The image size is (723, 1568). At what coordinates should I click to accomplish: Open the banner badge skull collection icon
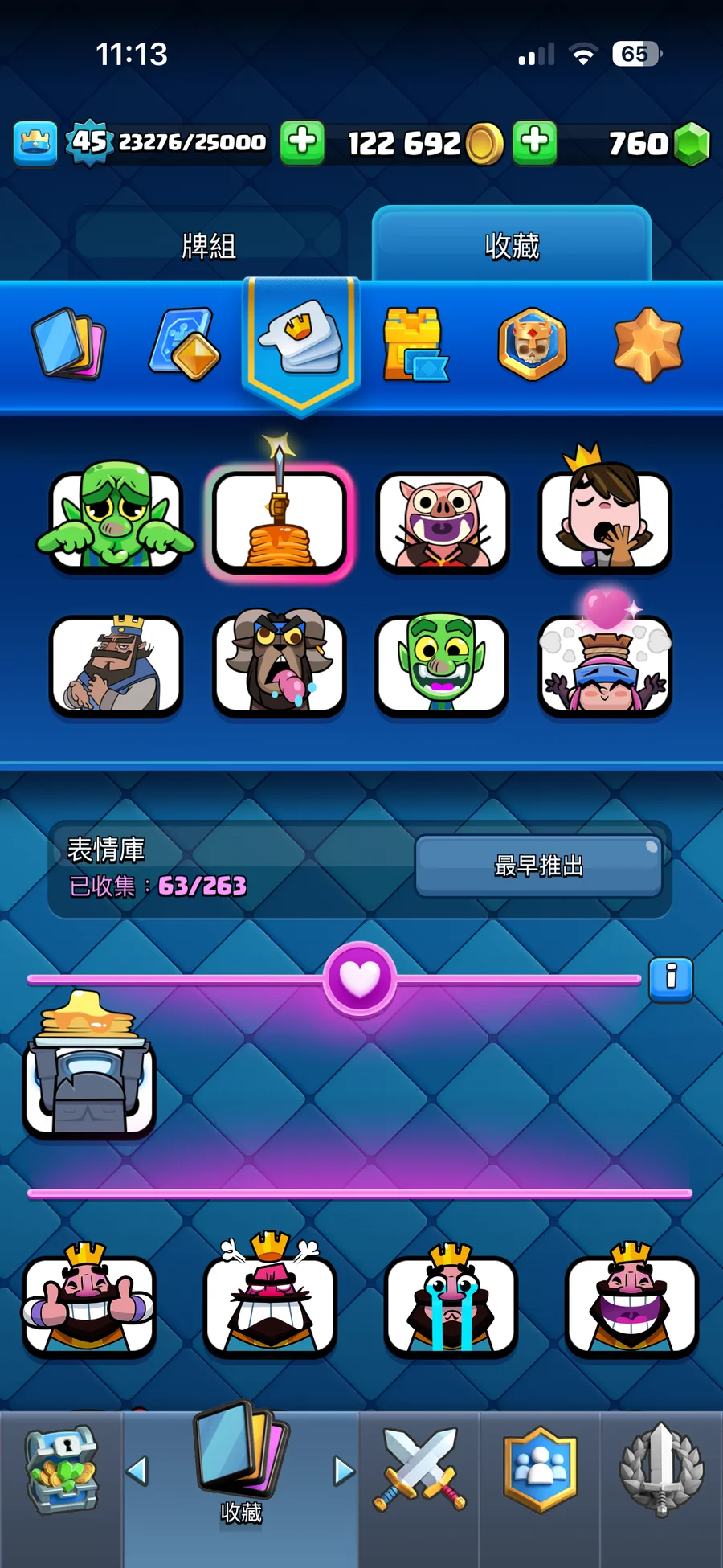pyautogui.click(x=532, y=345)
